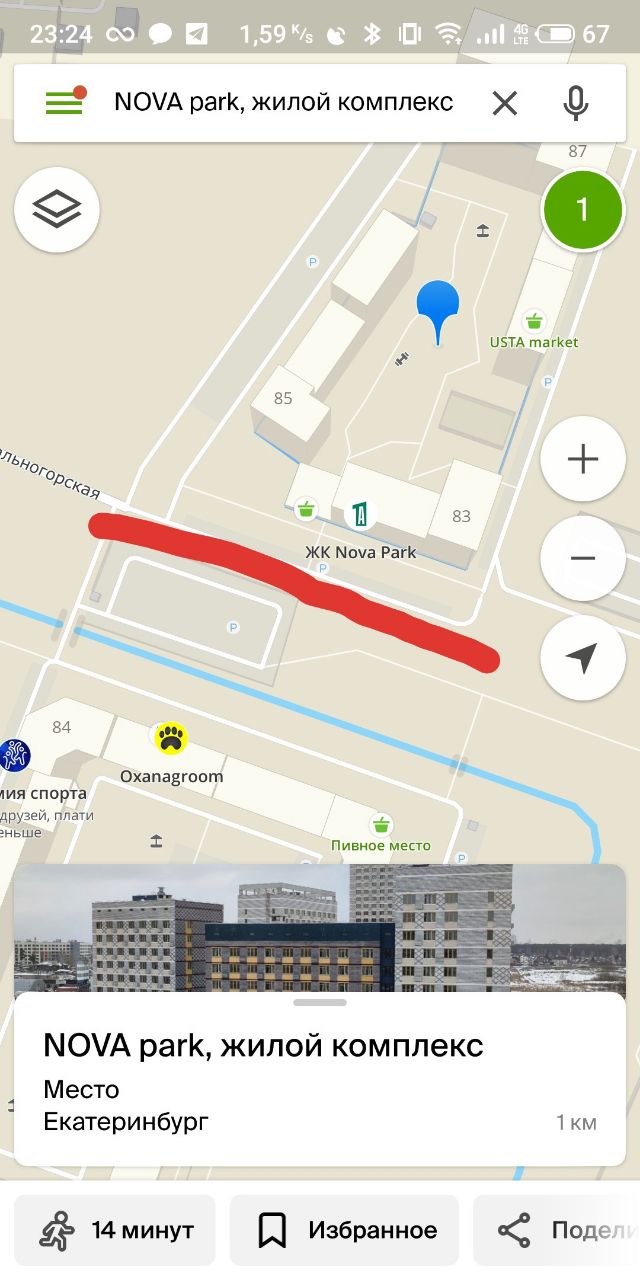Add place to Избранное
640x1280 pixels.
tap(344, 1230)
